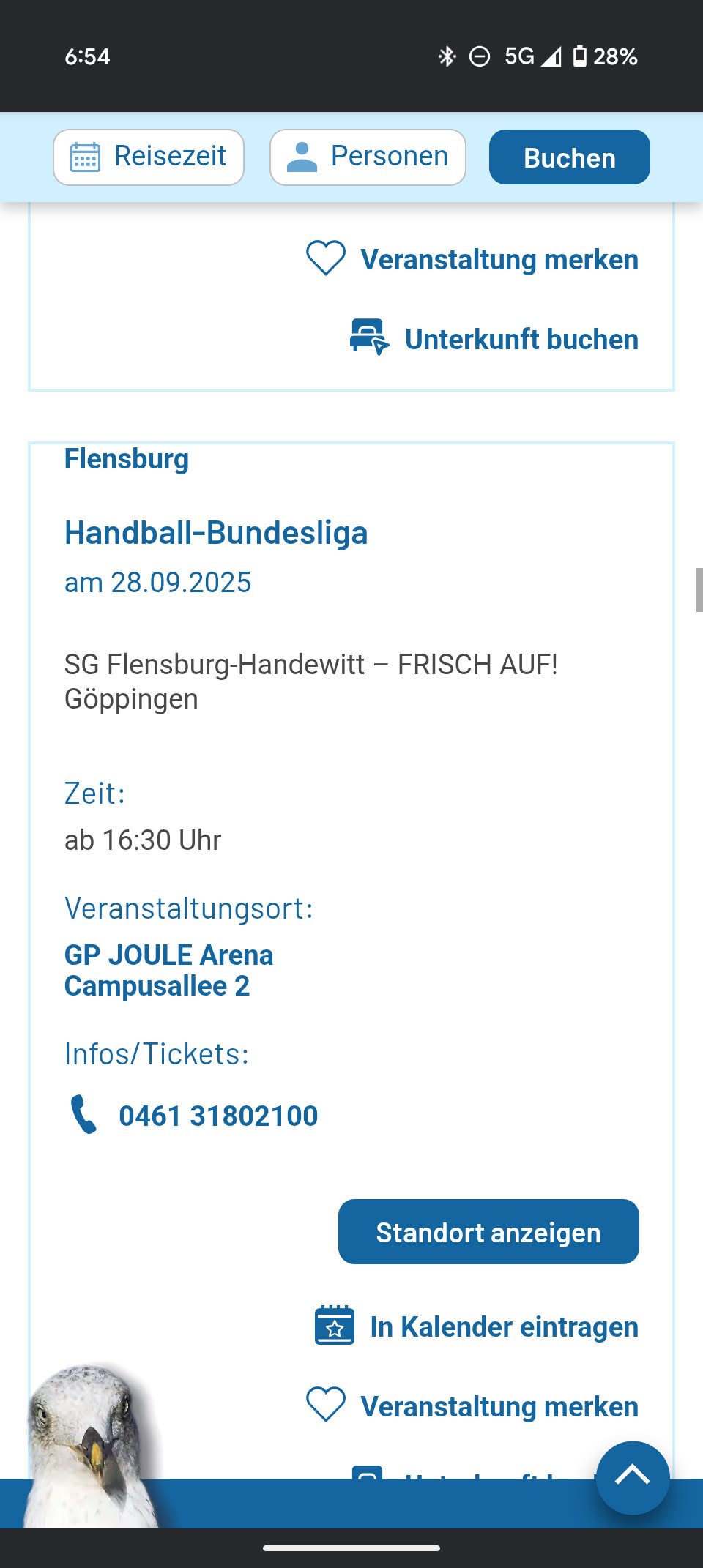
Task: Open the Reisezeit date picker
Action: click(x=149, y=157)
